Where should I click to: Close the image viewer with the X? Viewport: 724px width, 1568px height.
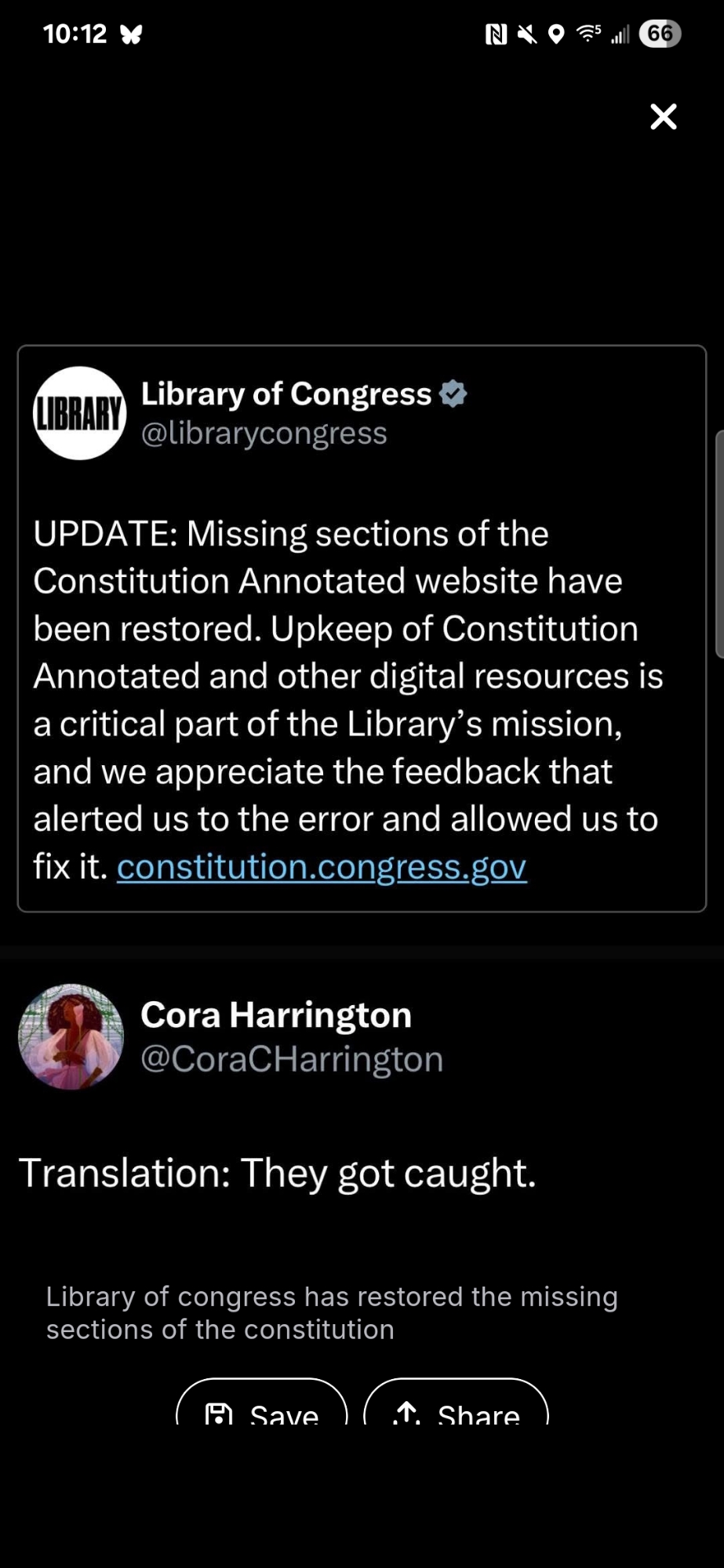click(x=663, y=117)
